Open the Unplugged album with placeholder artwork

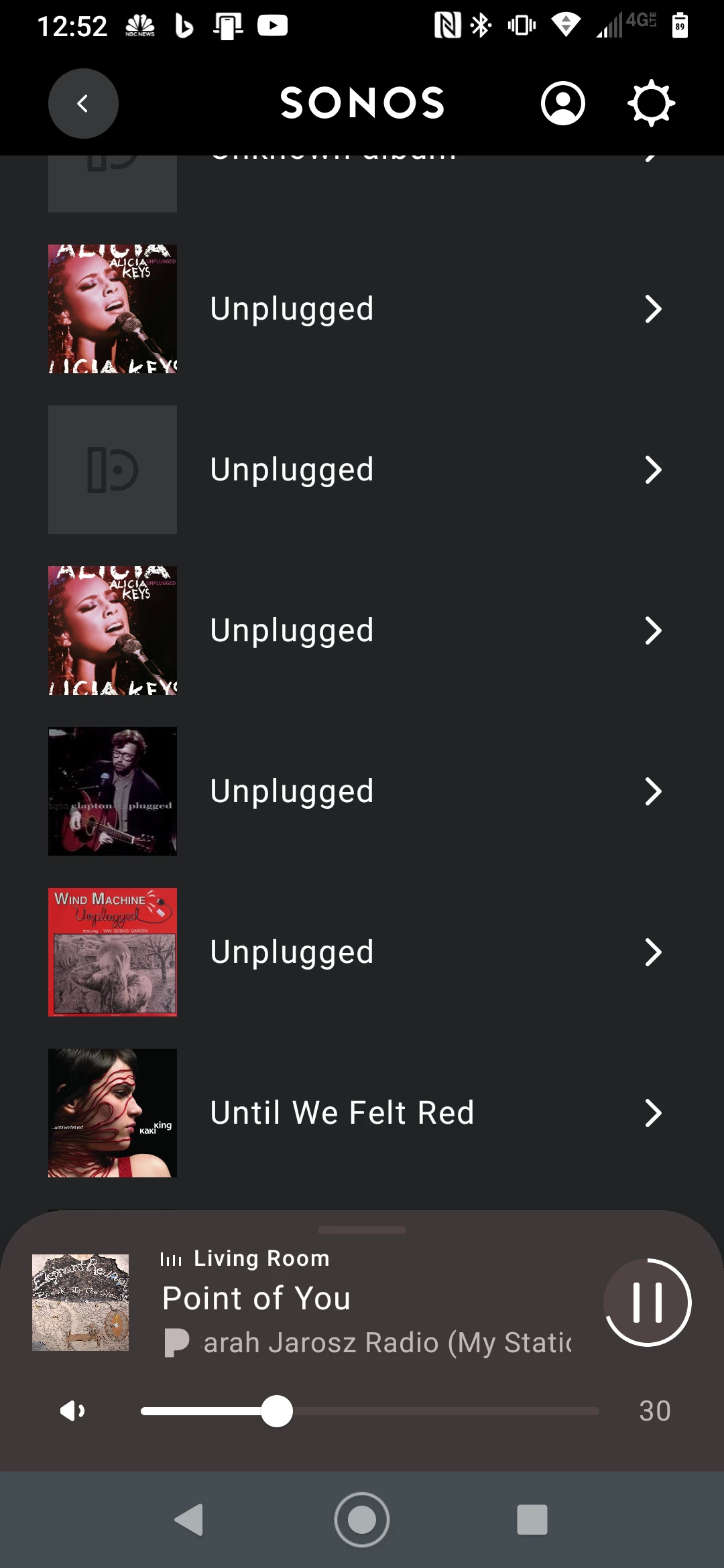pyautogui.click(x=362, y=470)
